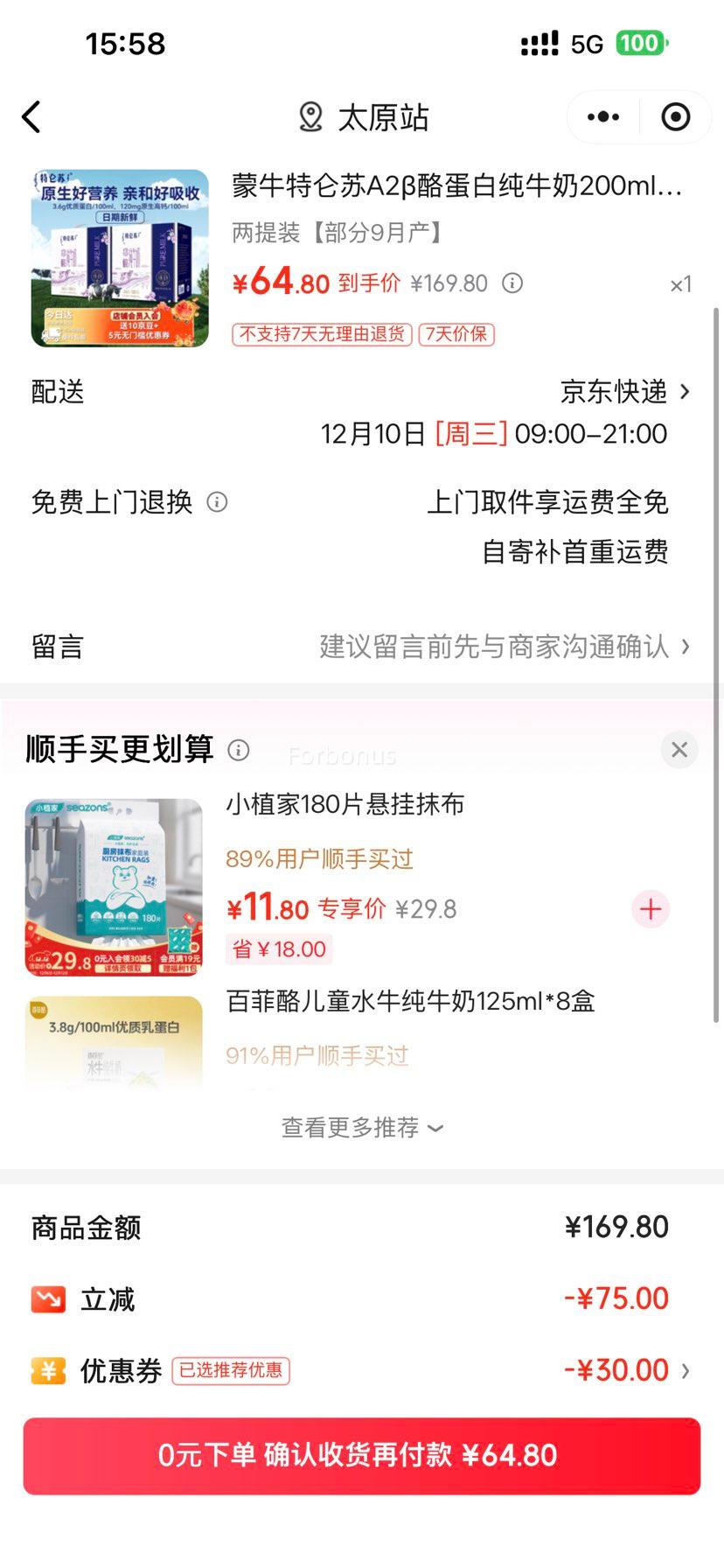Open the coupon selection via 优惠券 chevron
The width and height of the screenshot is (724, 1568).
coord(686,1370)
